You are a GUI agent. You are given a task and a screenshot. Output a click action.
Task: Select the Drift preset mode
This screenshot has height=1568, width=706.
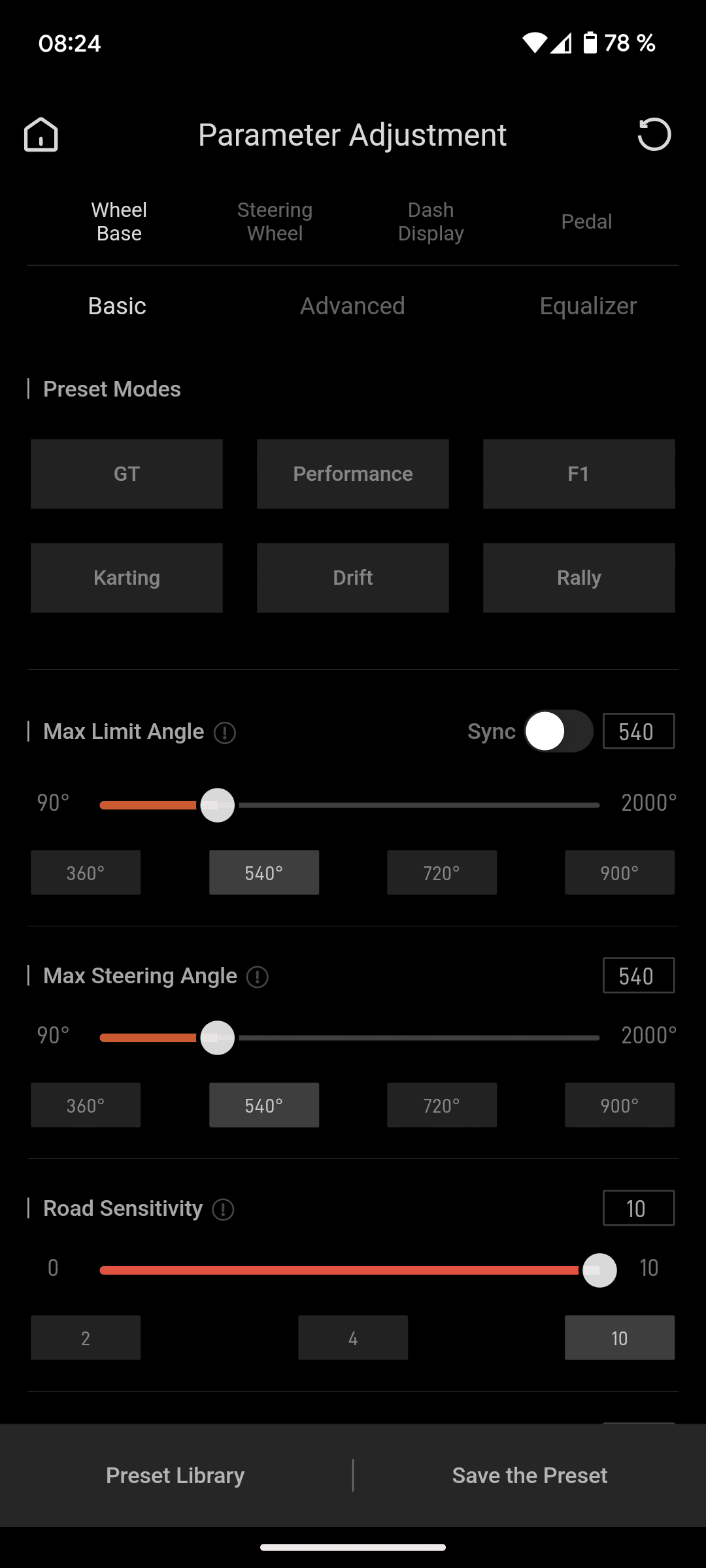(353, 578)
